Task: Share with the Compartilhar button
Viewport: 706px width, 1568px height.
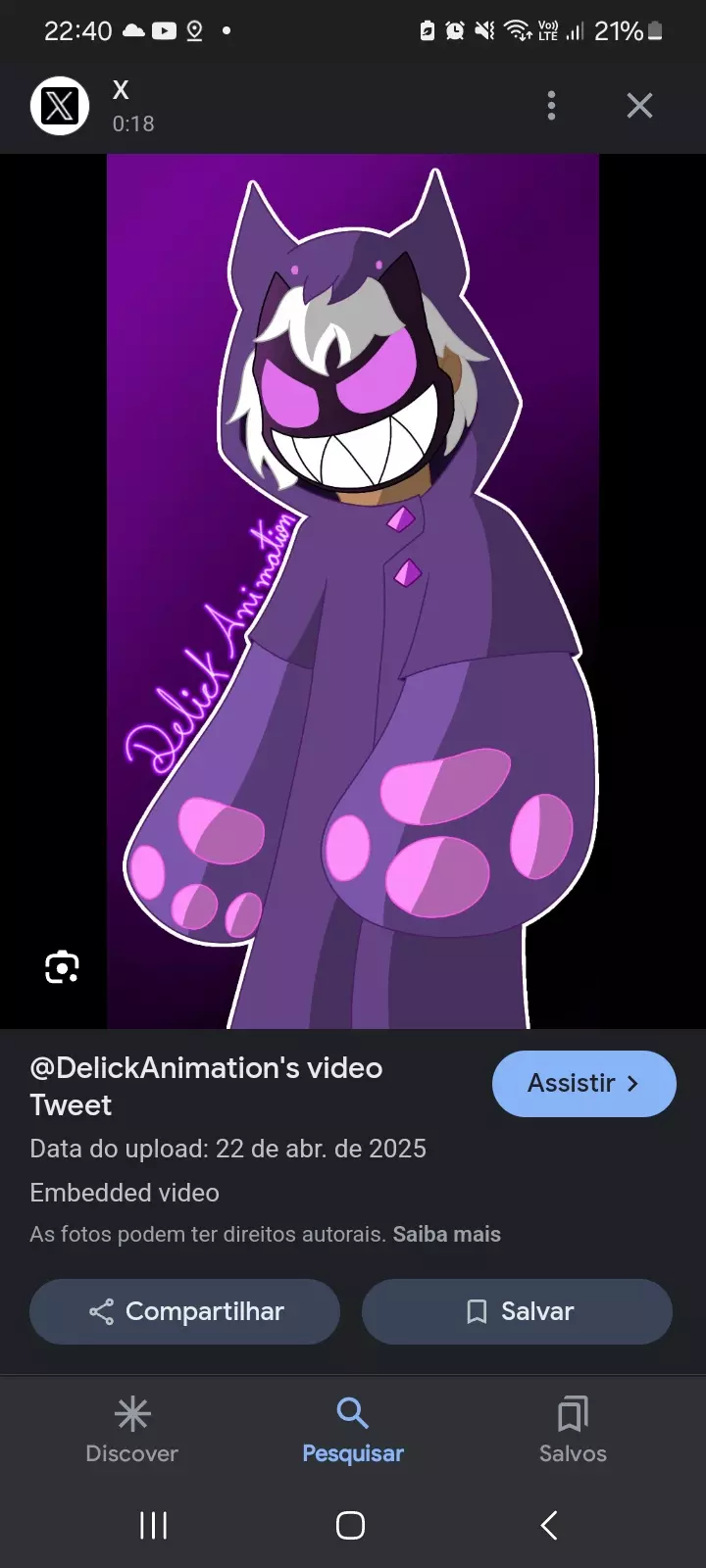Action: tap(185, 1311)
